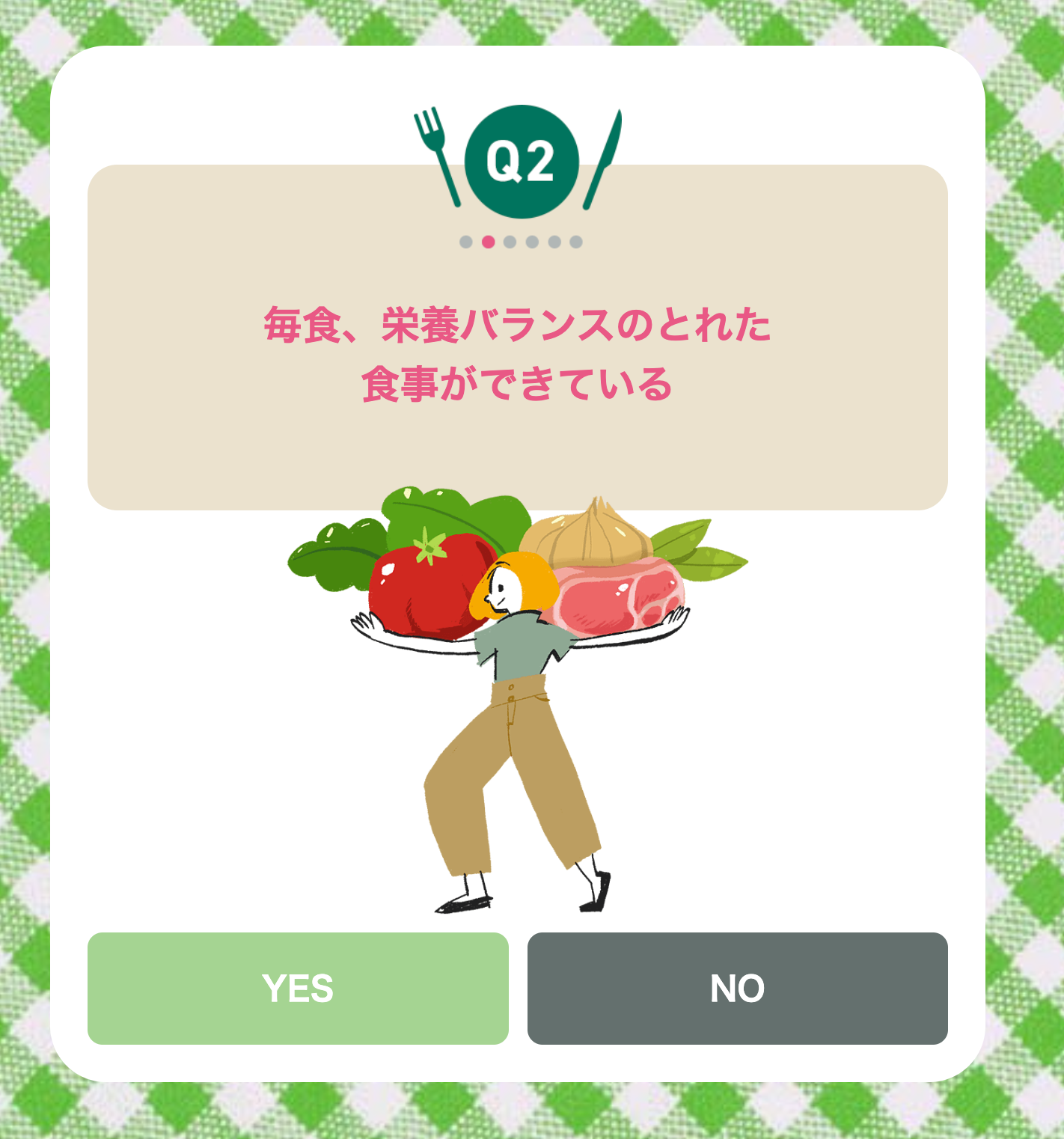The image size is (1064, 1139).
Task: Choose the NO button
Action: (737, 988)
